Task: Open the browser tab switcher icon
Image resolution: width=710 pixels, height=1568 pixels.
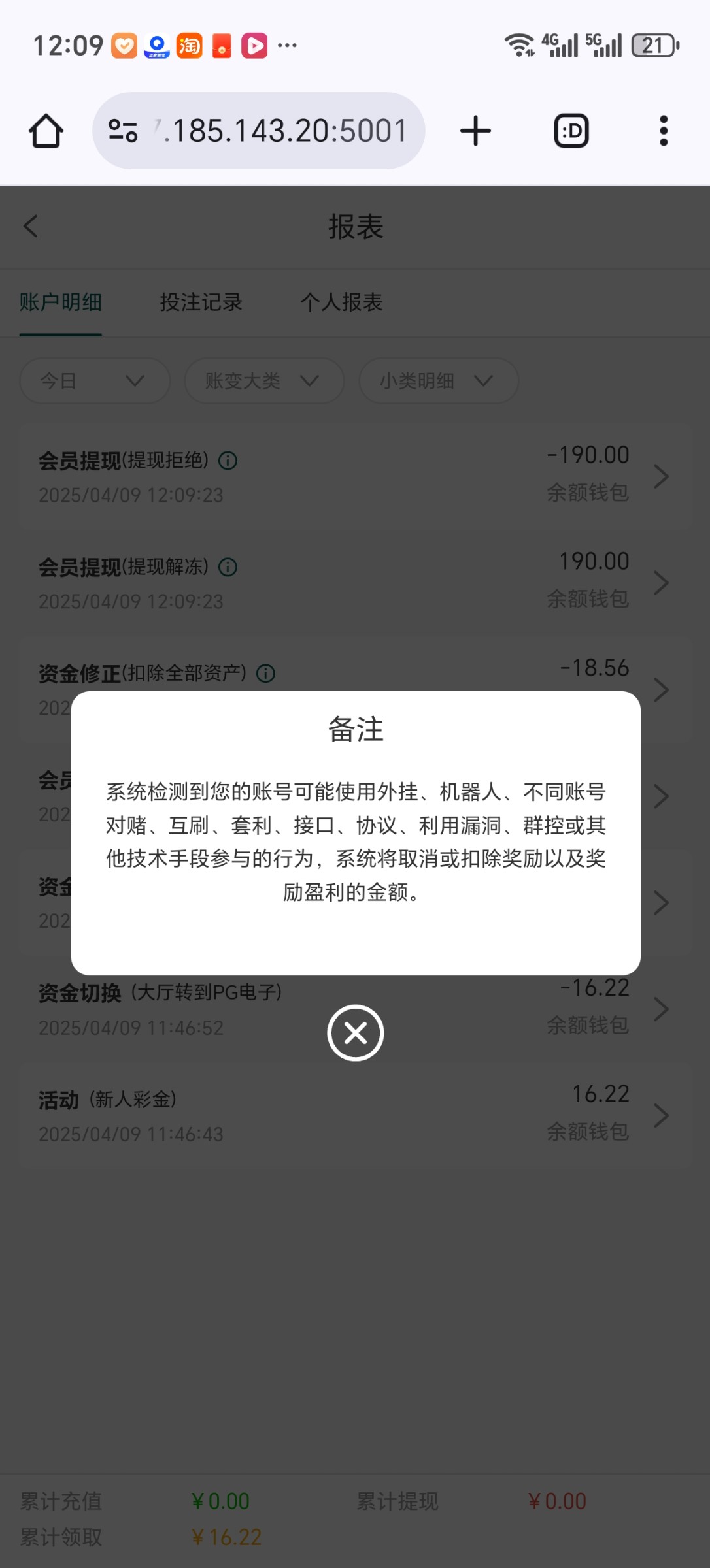Action: 570,130
